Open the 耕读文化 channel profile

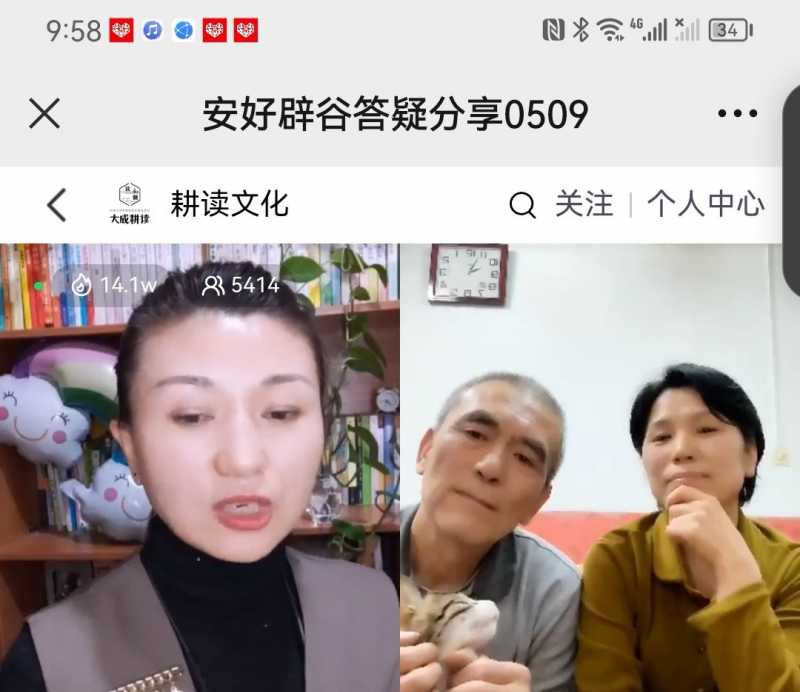(x=229, y=204)
